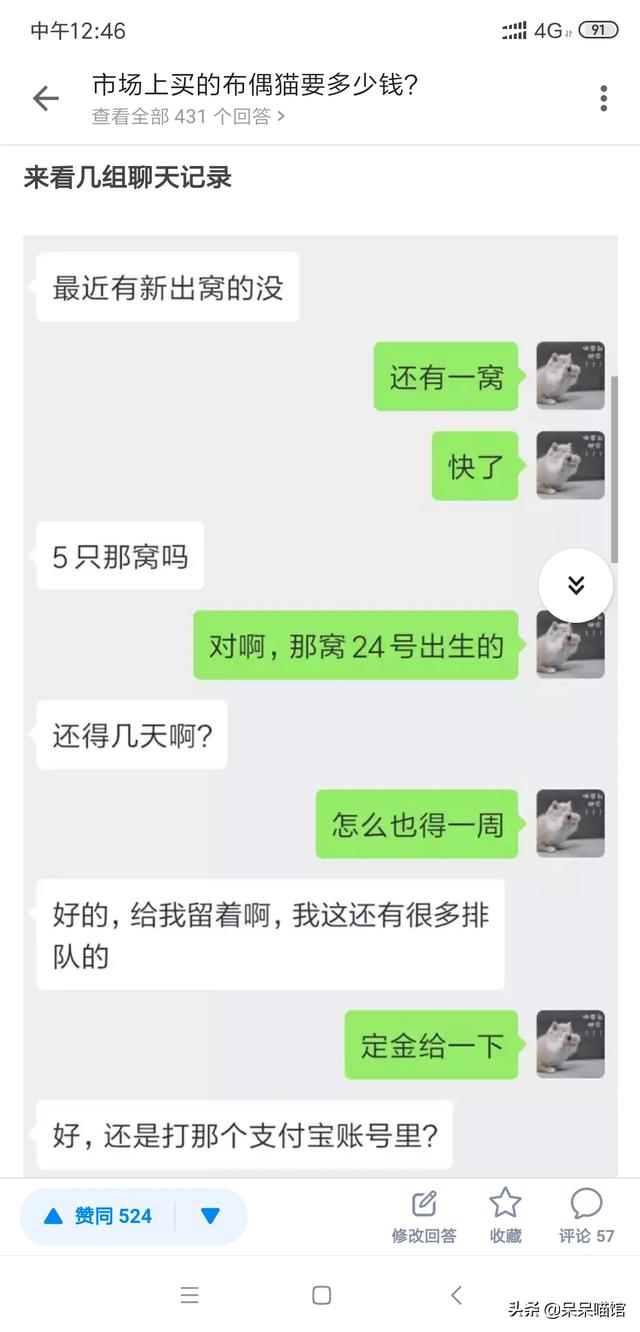Upvote the answer with 赞同 524
This screenshot has height=1332, width=640.
coord(98,1216)
